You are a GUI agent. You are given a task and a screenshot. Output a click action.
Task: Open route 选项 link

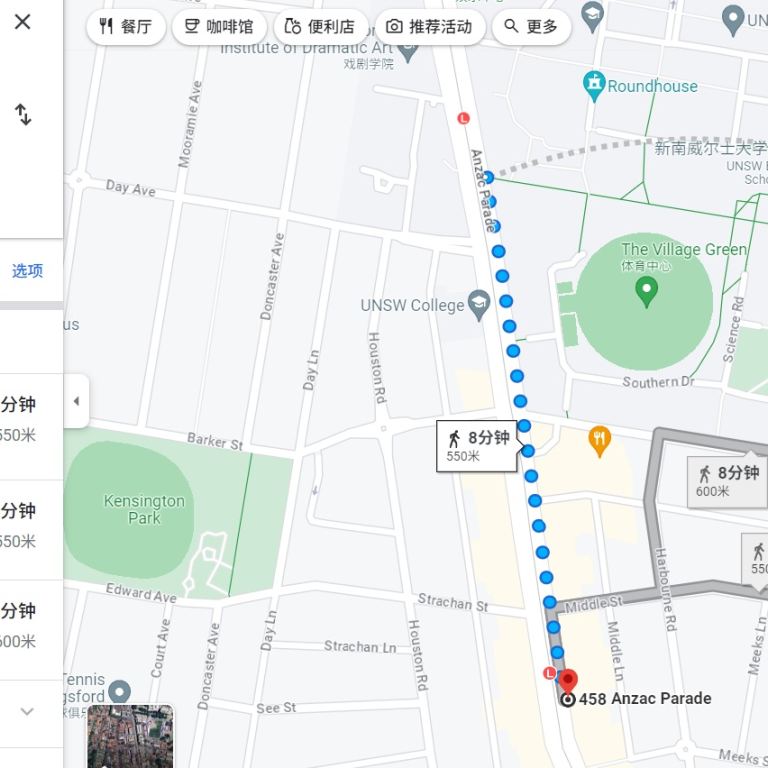[x=27, y=271]
